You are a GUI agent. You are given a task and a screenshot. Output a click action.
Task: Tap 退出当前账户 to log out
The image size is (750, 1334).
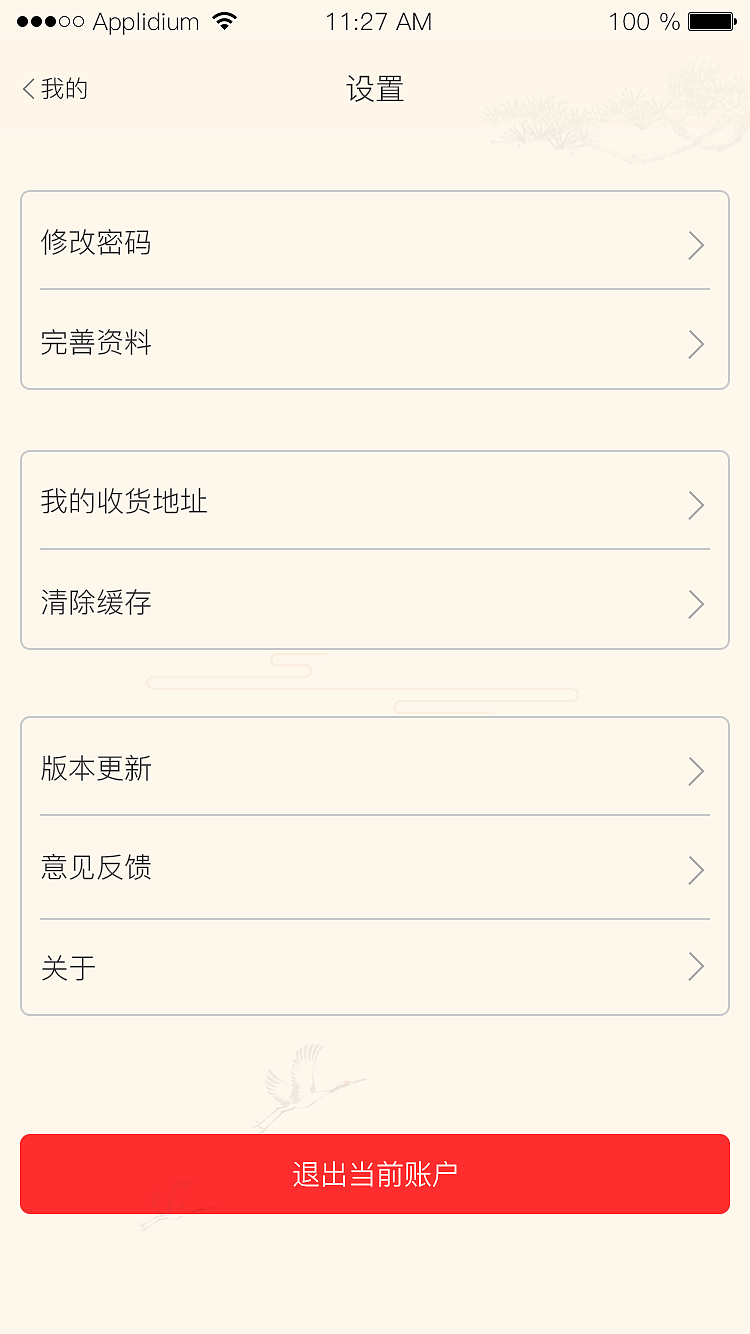[375, 1173]
